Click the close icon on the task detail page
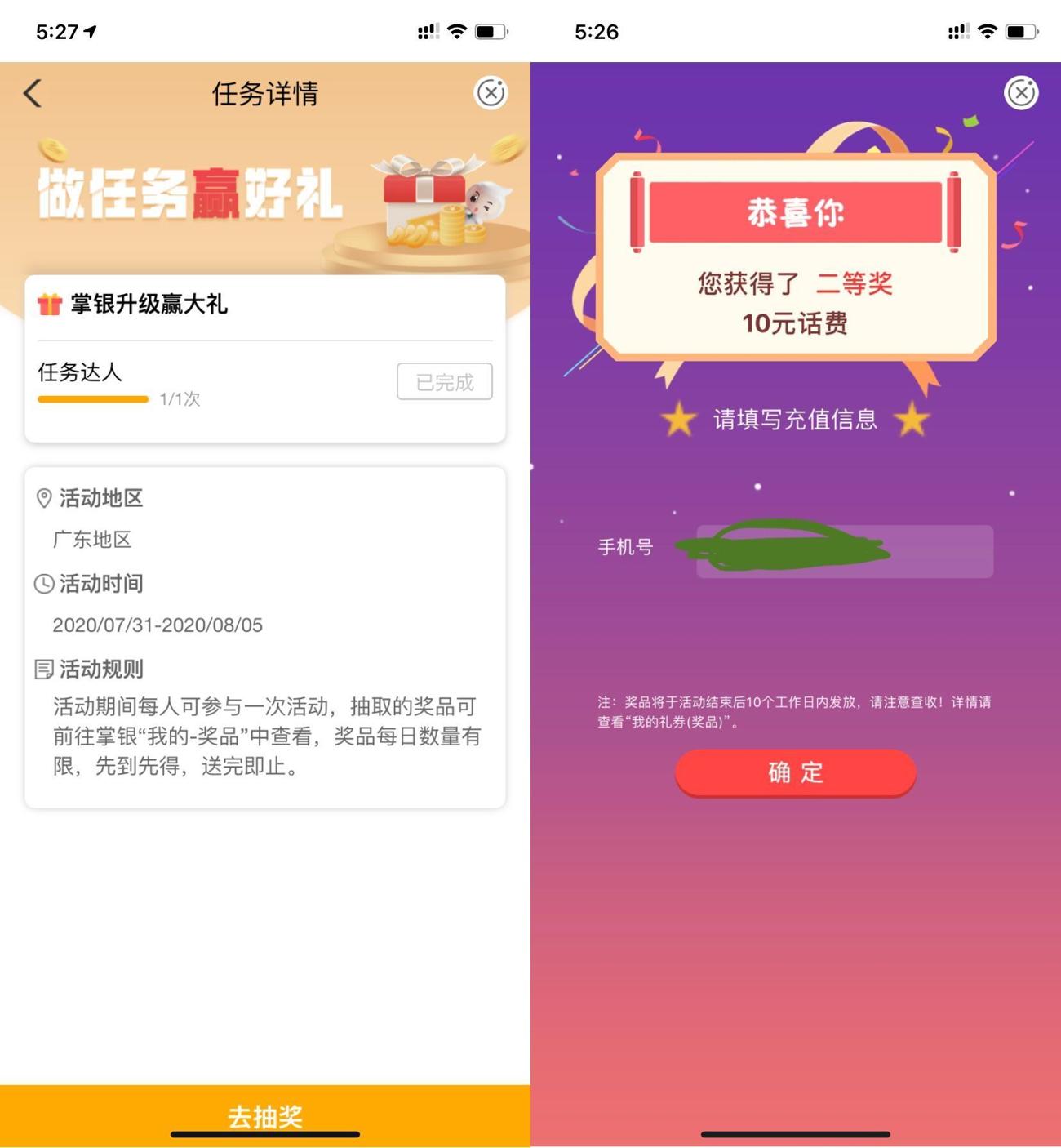This screenshot has height=1148, width=1061. pos(491,94)
